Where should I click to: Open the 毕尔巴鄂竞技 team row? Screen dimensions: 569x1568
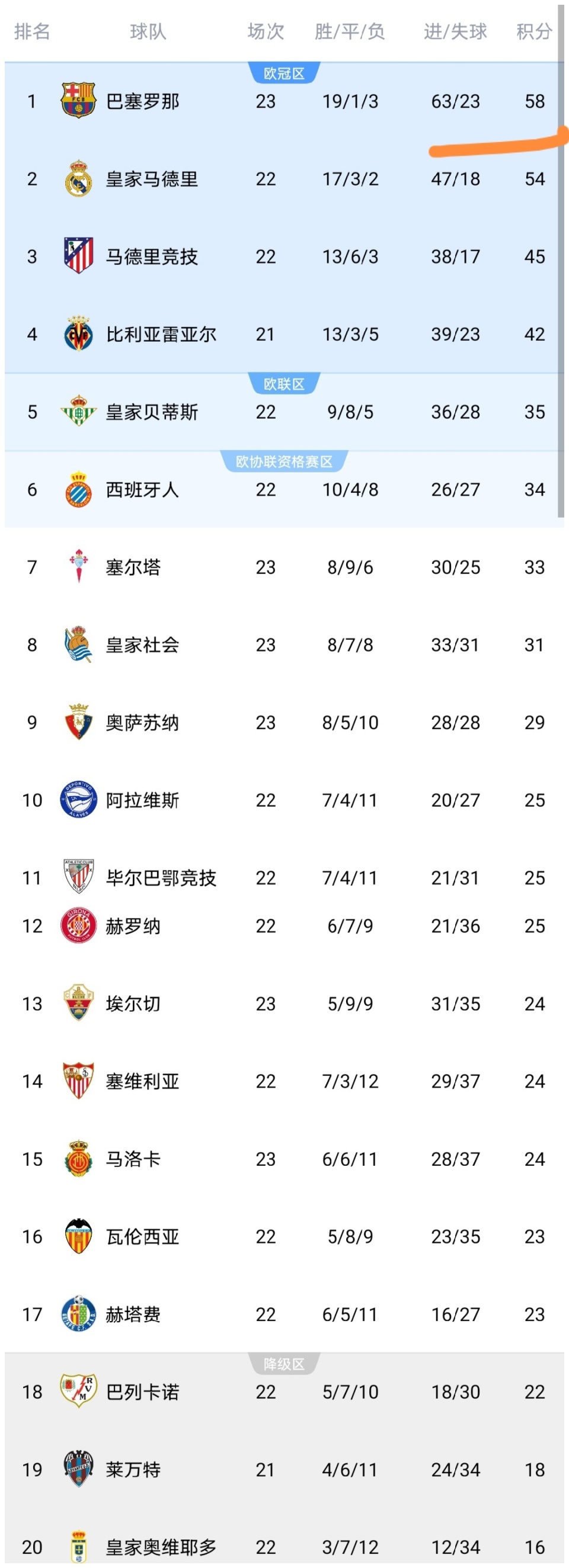tap(161, 877)
